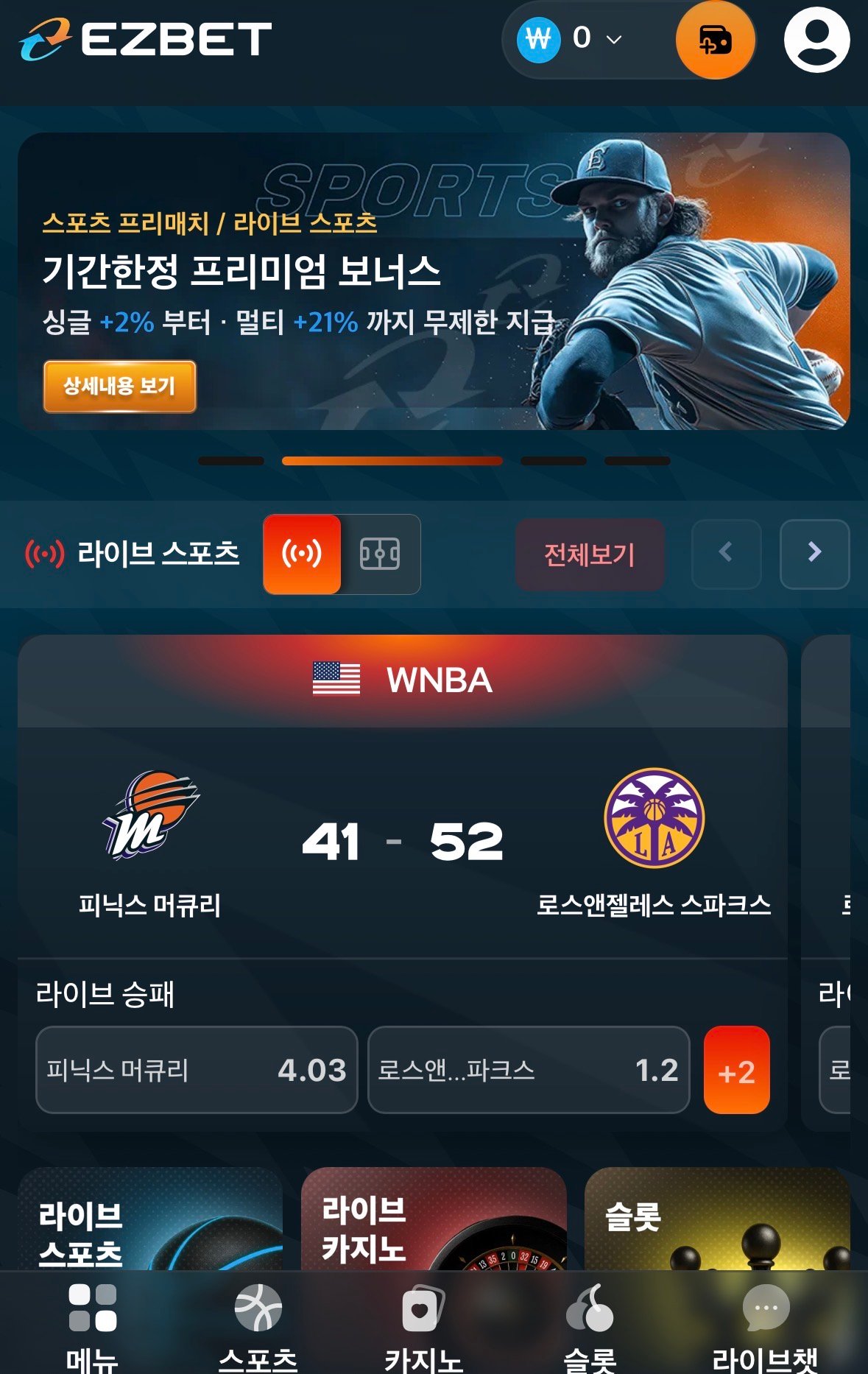Open the 라이브 스포츠 card

coord(150,1219)
